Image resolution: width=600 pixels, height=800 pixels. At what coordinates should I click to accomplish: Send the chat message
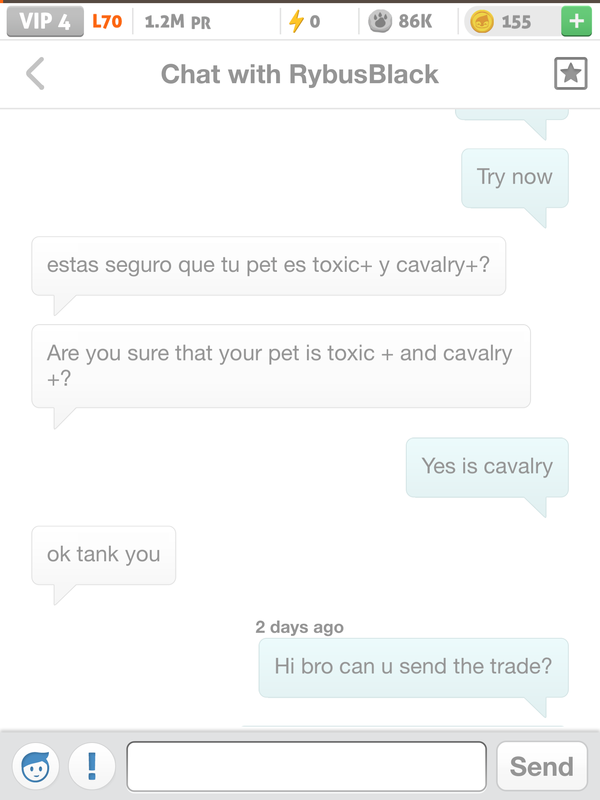coord(541,767)
